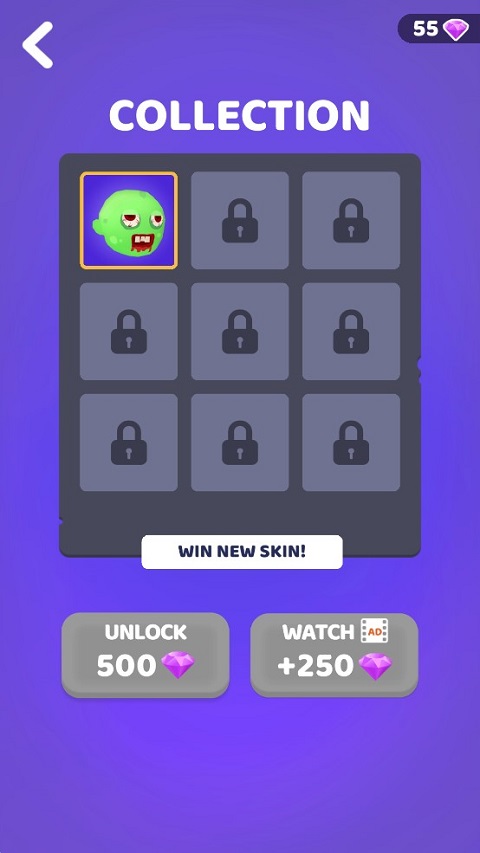Tap the Win New Skin button
This screenshot has height=853, width=480.
242,552
